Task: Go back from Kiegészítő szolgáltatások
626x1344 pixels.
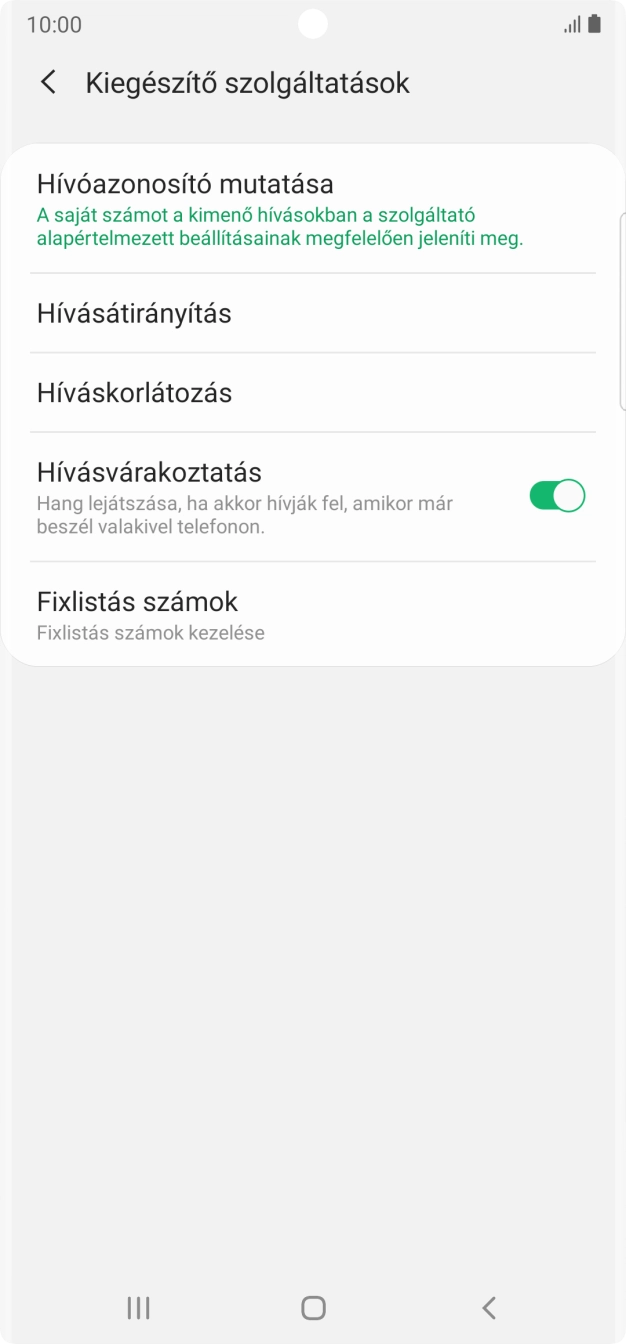Action: coord(48,83)
